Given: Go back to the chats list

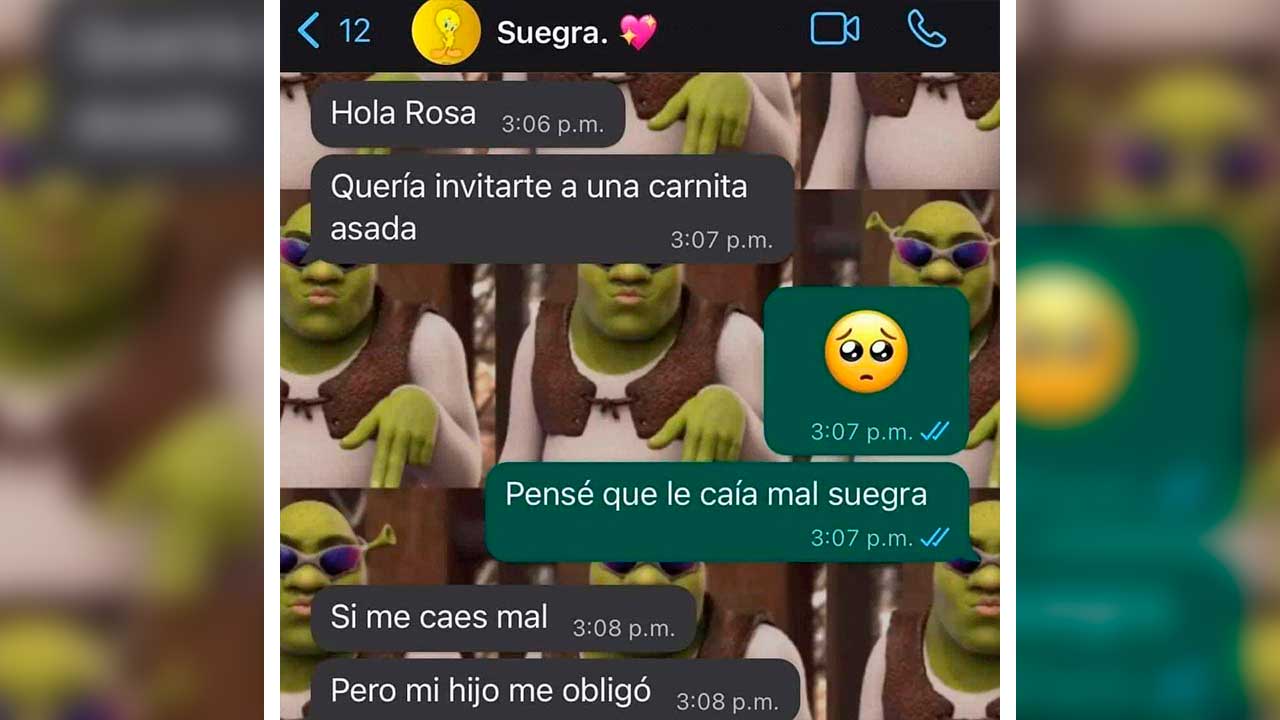Looking at the screenshot, I should 311,31.
